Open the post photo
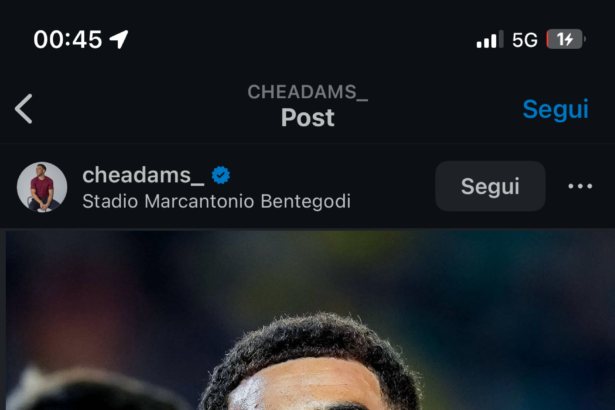 pos(307,320)
